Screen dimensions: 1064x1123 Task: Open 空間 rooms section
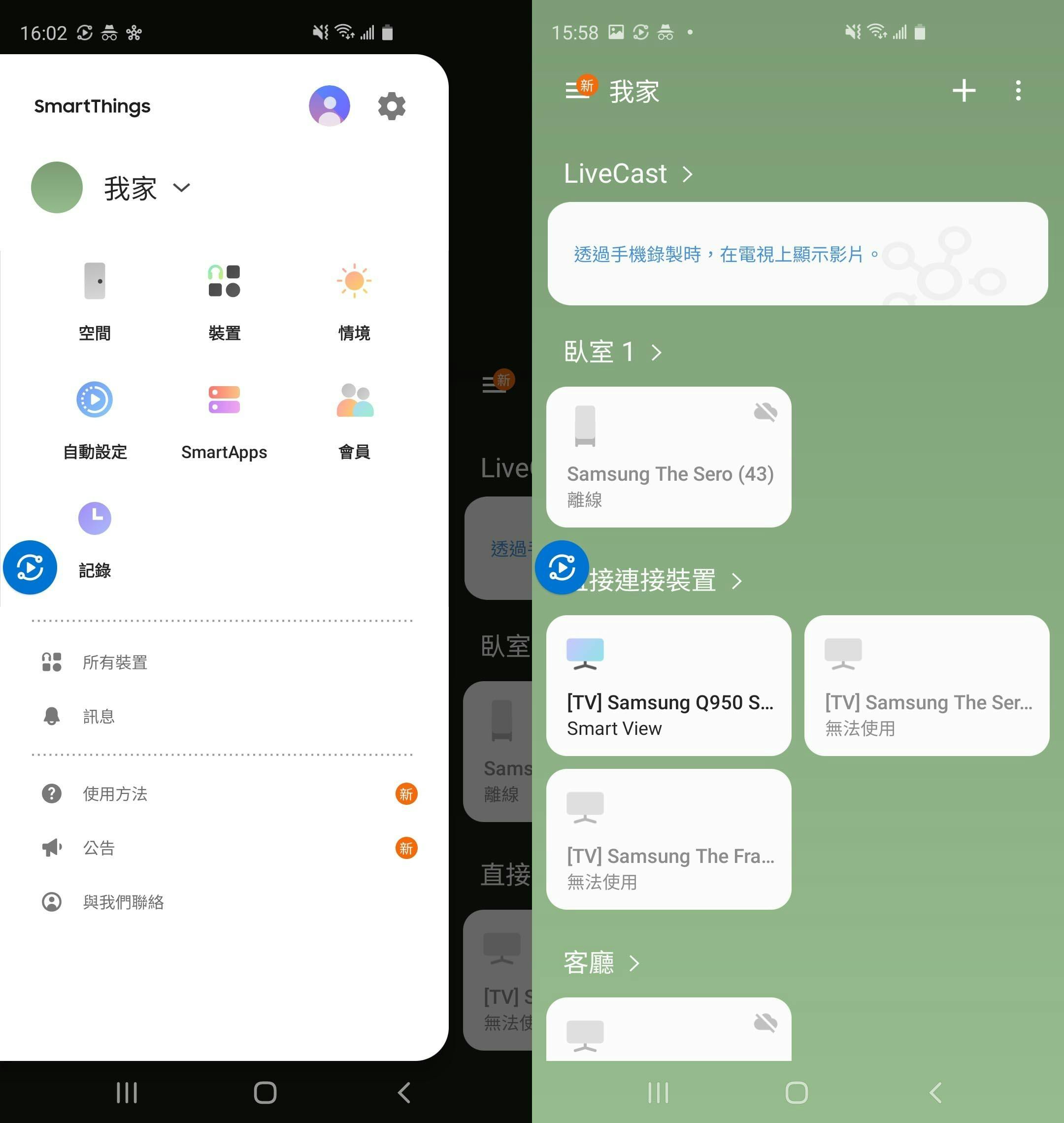95,300
